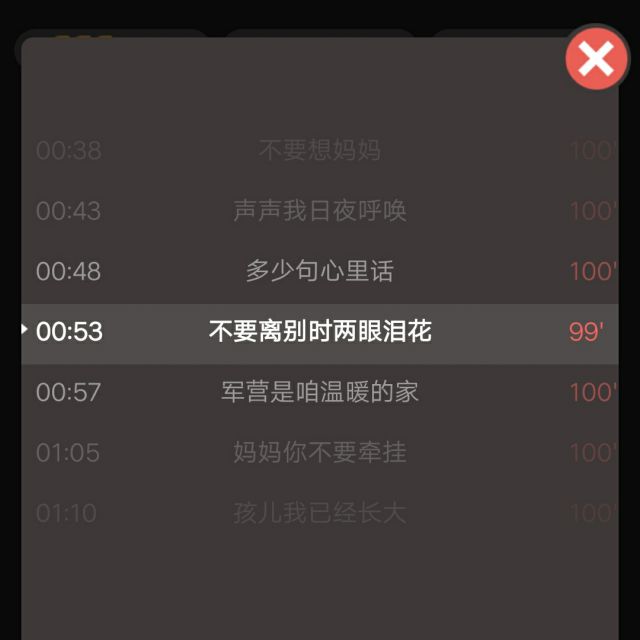
Task: Jump to lyric line 不要想妈妈
Action: pyautogui.click(x=320, y=150)
